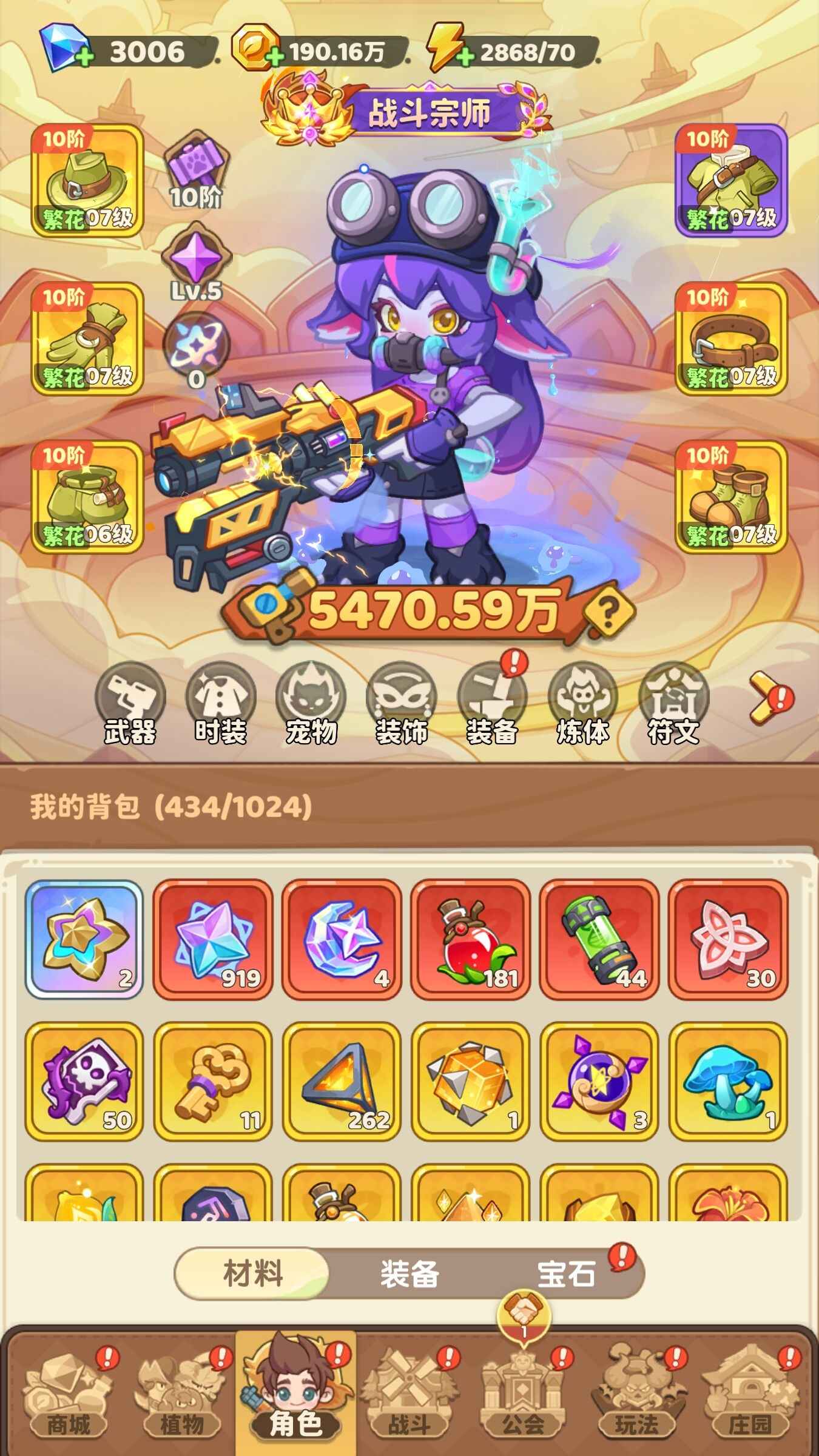
Task: Open the 武器 weapon menu
Action: (x=130, y=704)
